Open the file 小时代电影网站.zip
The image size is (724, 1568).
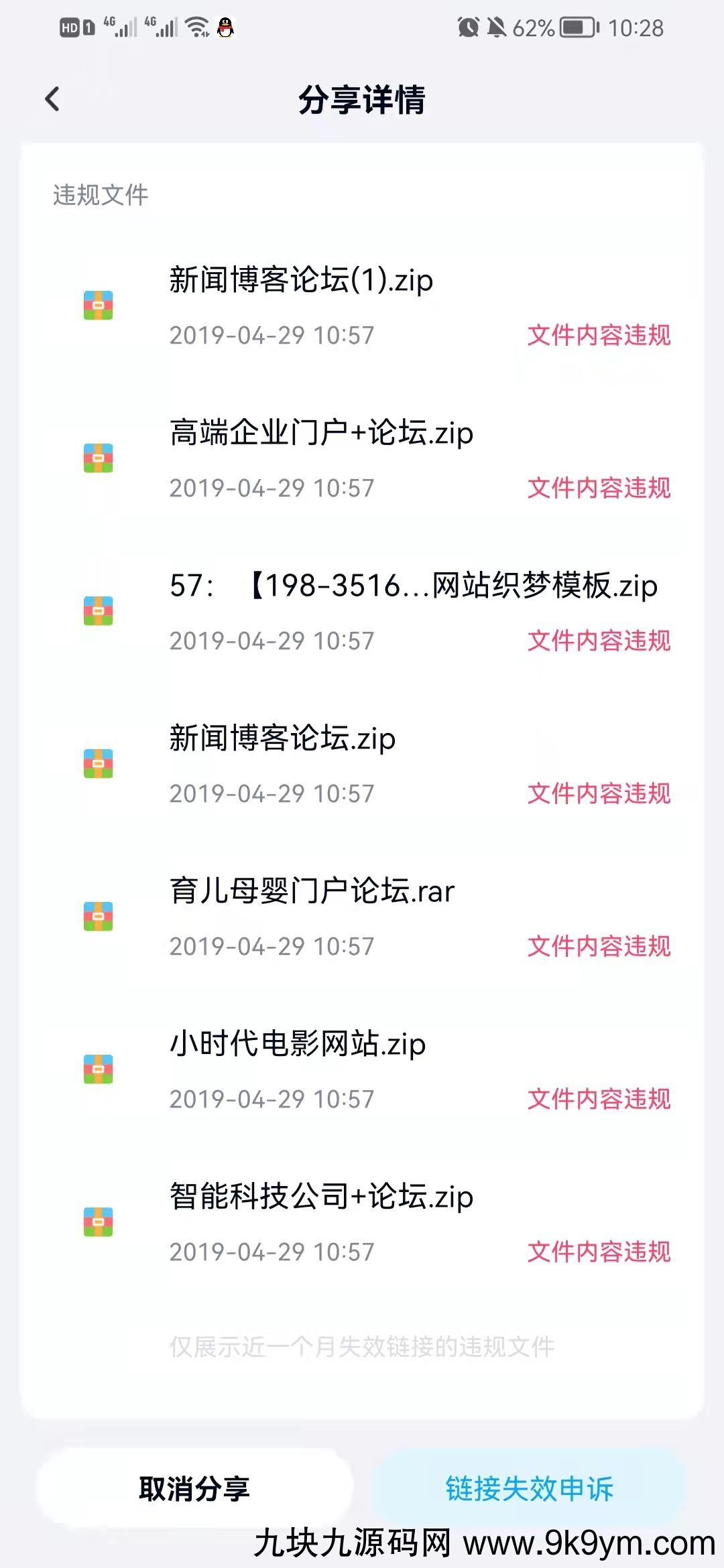pyautogui.click(x=362, y=1070)
